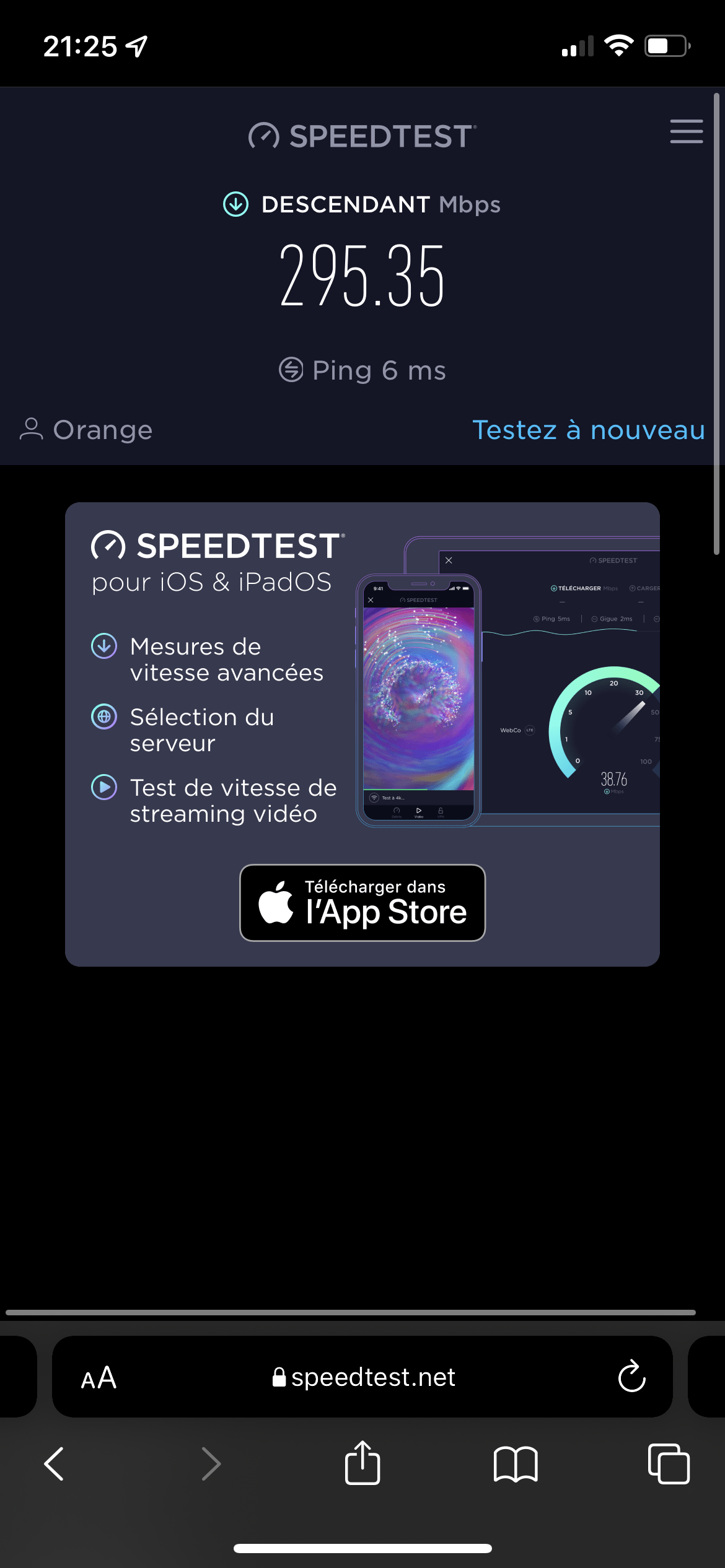725x1568 pixels.
Task: Reload the speedtest.net page
Action: click(x=631, y=1377)
